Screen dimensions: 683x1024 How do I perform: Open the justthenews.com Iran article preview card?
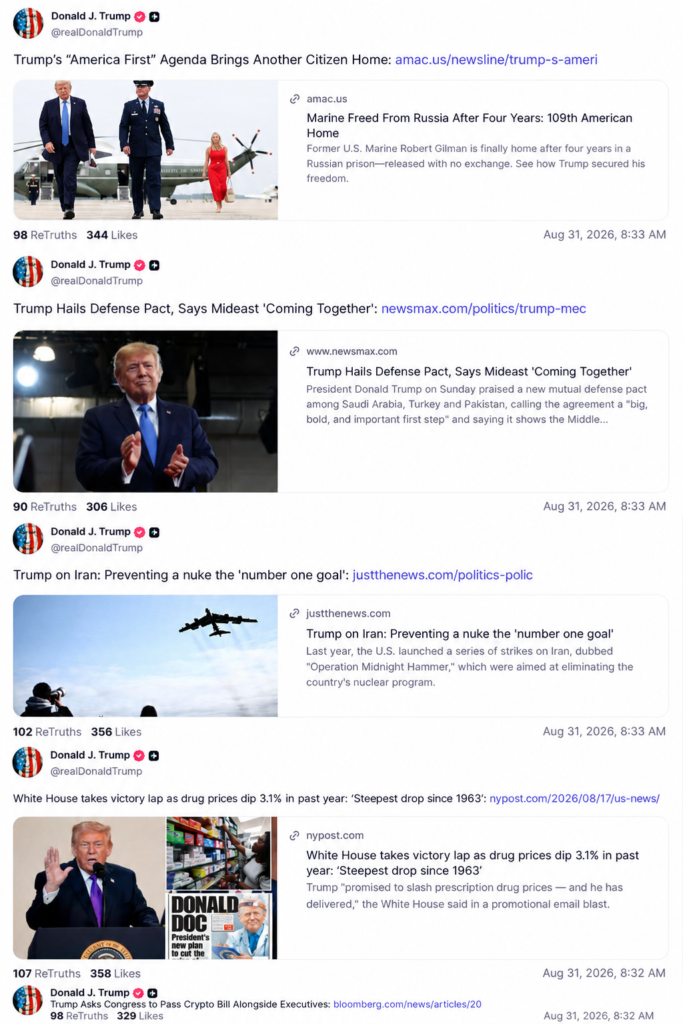pos(340,656)
